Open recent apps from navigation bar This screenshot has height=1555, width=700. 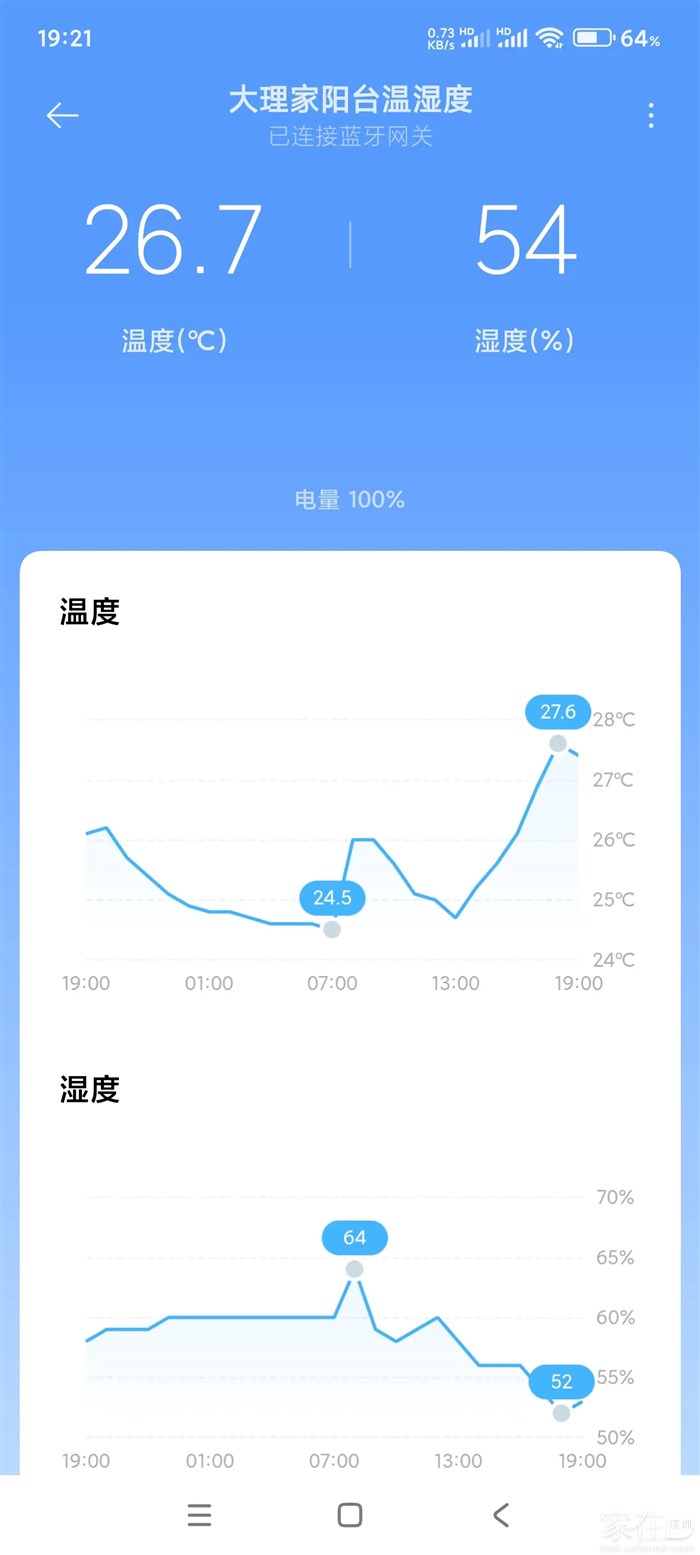coord(199,1514)
